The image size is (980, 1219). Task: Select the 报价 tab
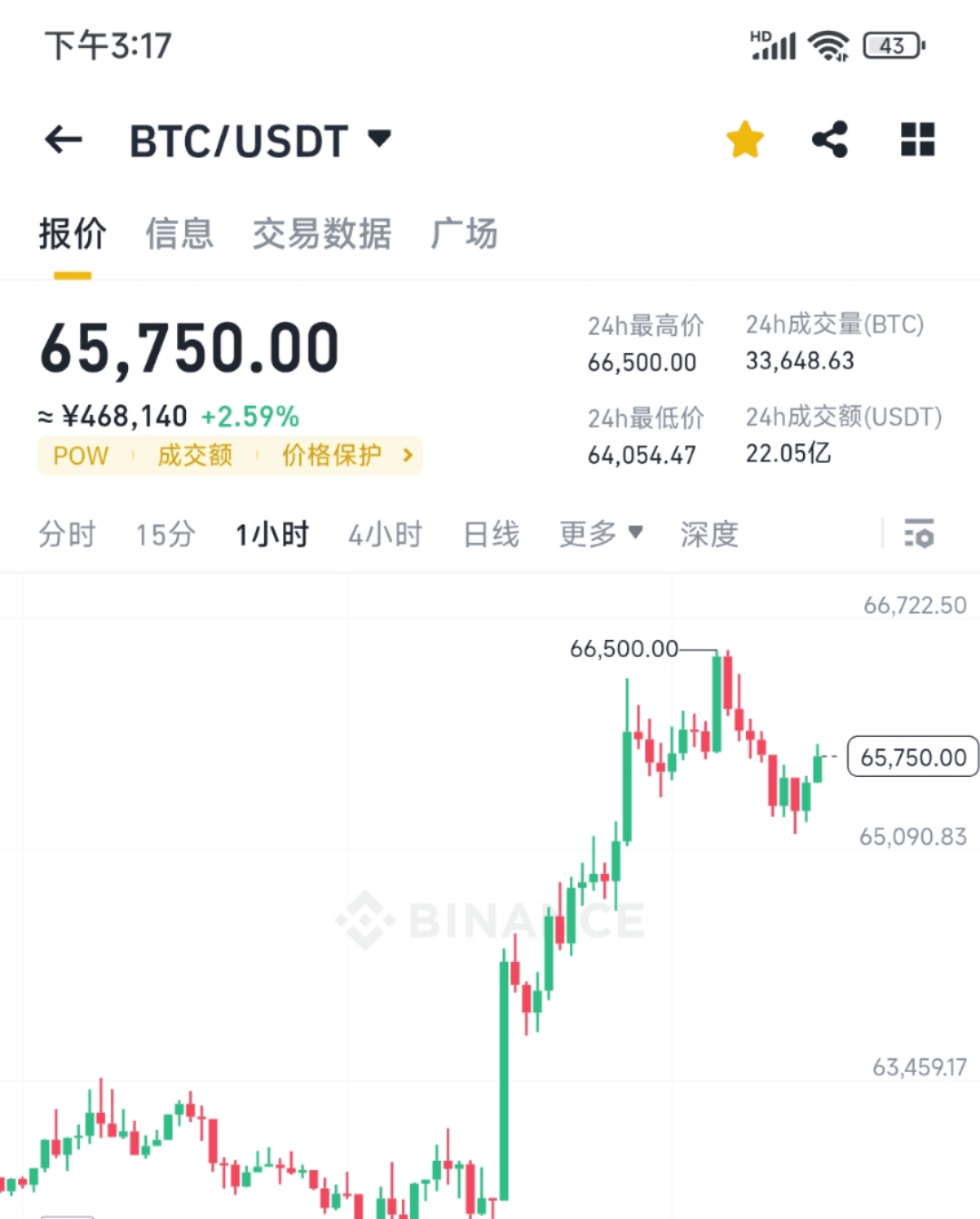pyautogui.click(x=73, y=234)
